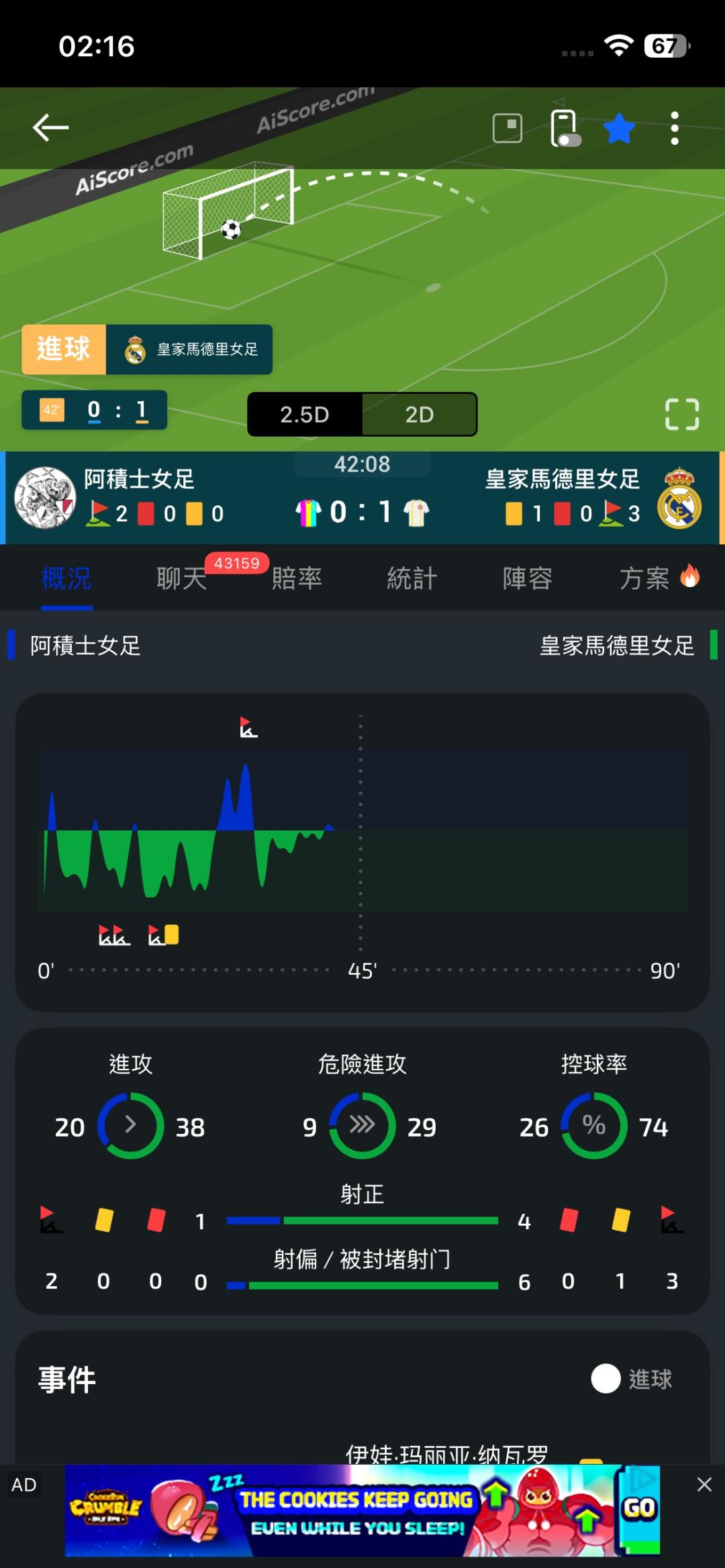The image size is (725, 1568).
Task: Remove match from favorites star
Action: click(619, 128)
